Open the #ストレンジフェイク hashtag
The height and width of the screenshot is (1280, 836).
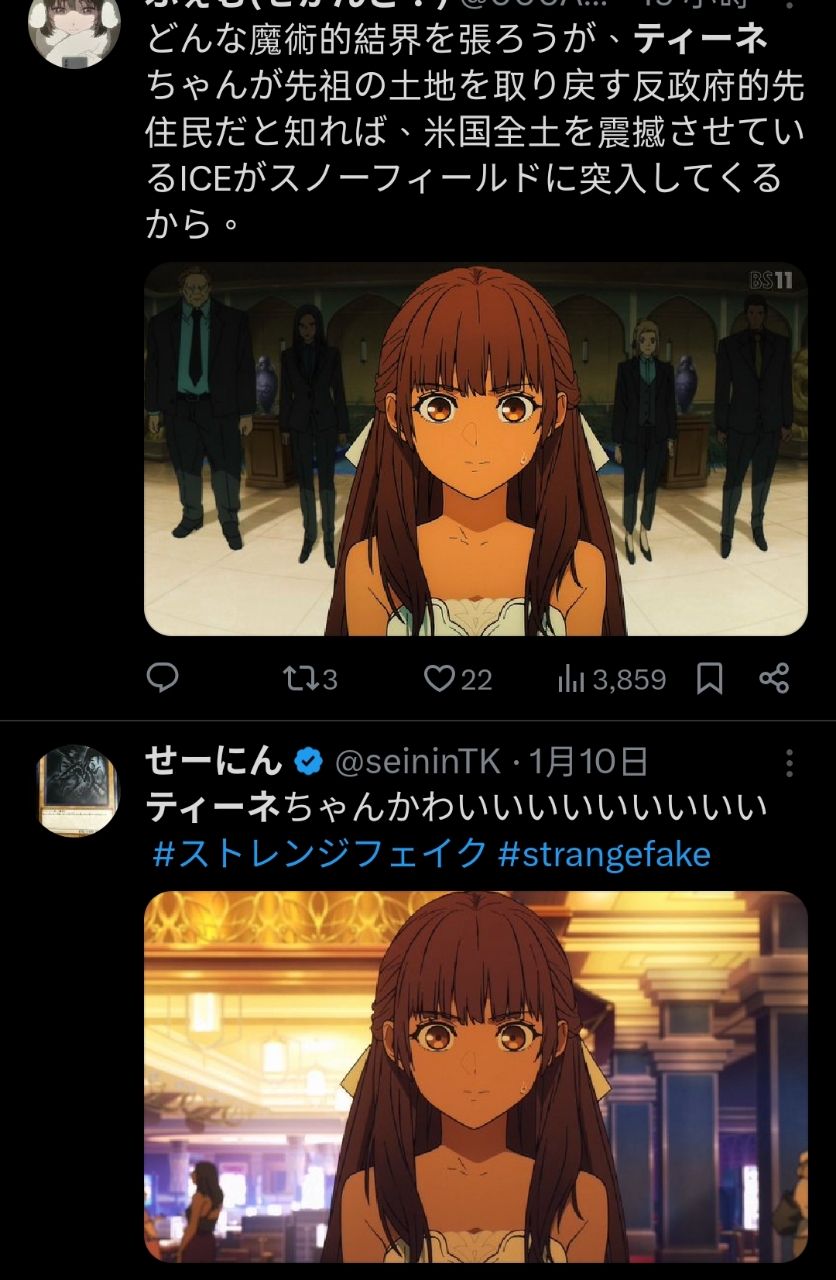[320, 853]
